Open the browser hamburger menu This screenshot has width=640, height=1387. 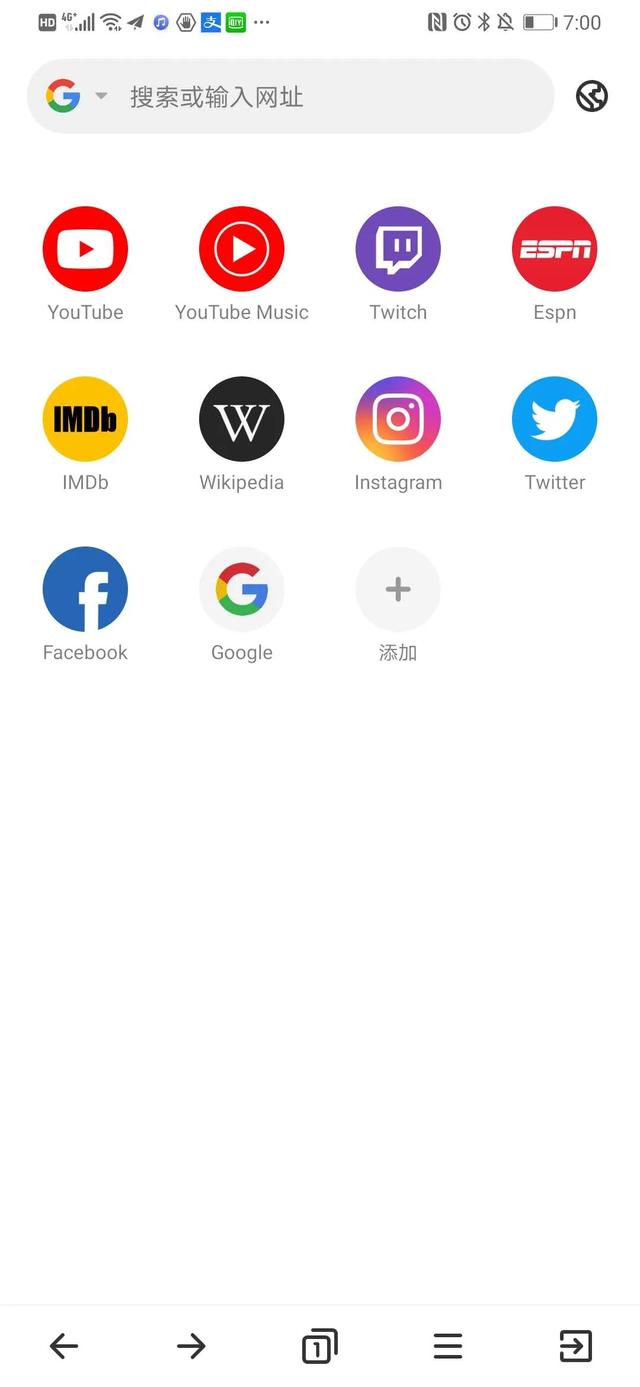pyautogui.click(x=448, y=1346)
